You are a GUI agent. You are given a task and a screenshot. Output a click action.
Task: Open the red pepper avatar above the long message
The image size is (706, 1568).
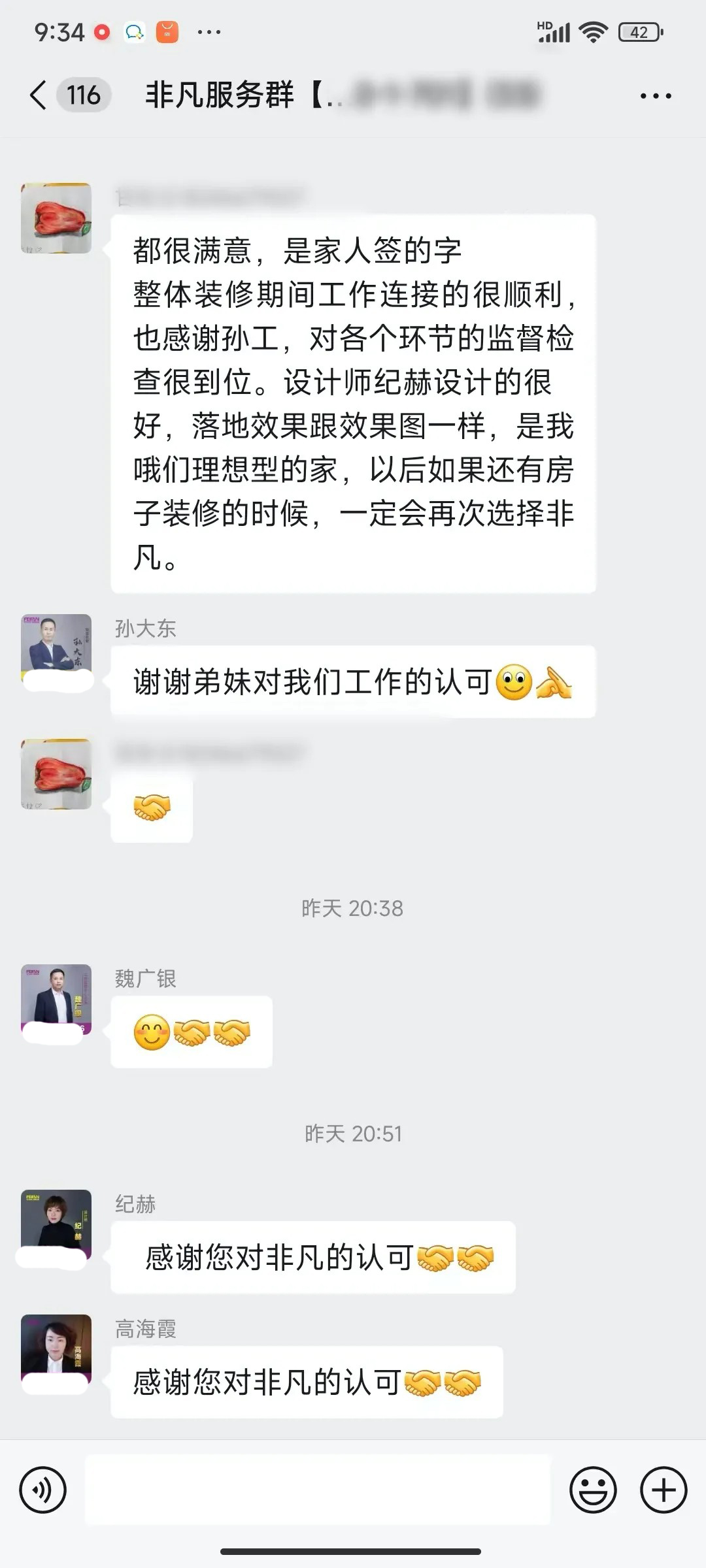[56, 218]
